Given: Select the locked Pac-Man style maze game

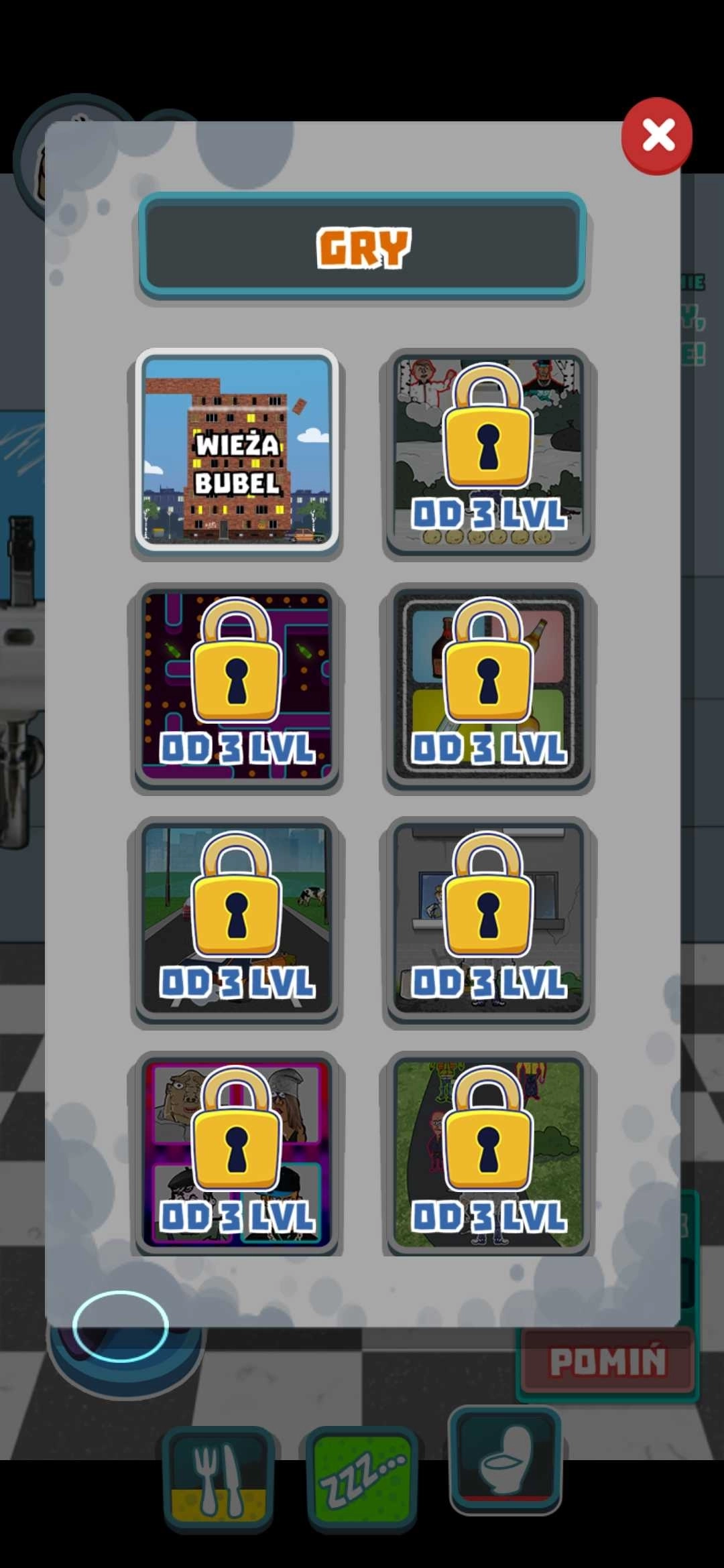Looking at the screenshot, I should (x=237, y=684).
